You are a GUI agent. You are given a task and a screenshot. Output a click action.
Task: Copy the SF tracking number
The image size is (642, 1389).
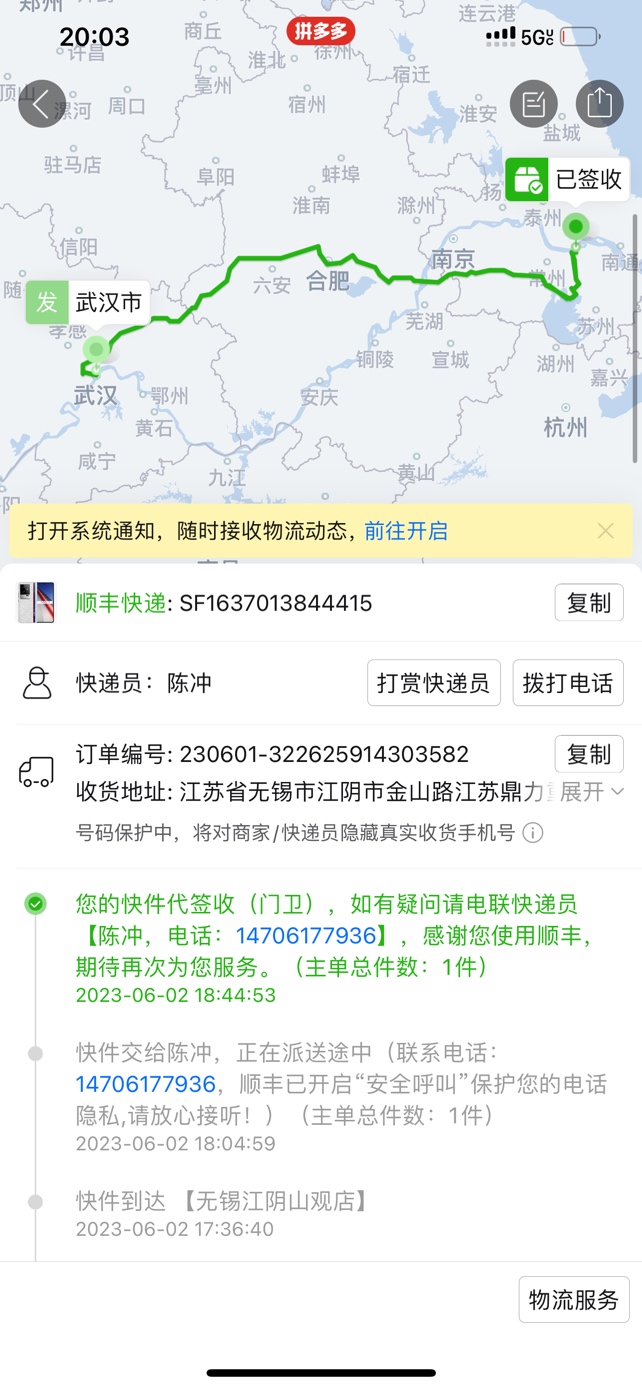[589, 603]
